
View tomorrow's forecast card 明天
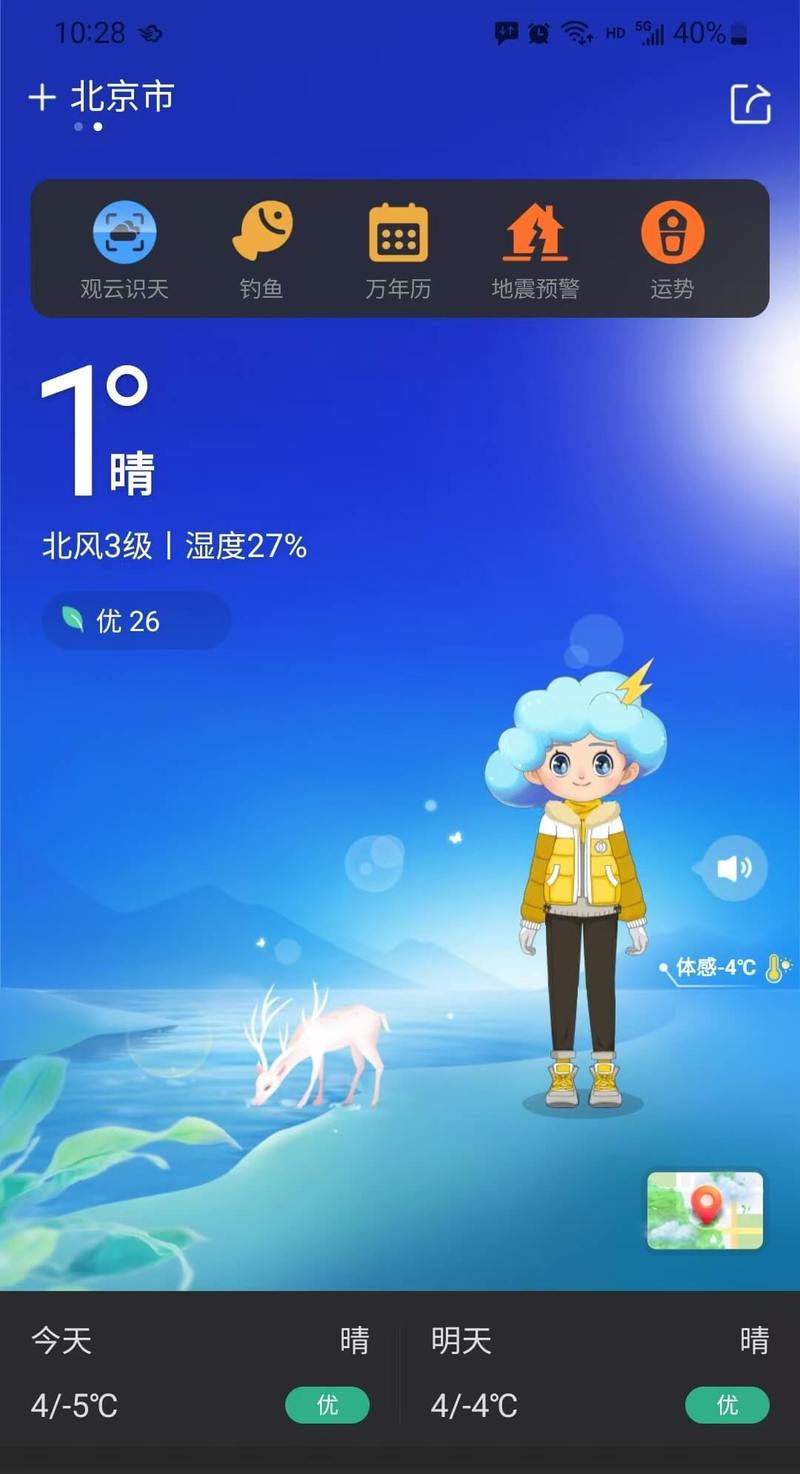pyautogui.click(x=600, y=1372)
